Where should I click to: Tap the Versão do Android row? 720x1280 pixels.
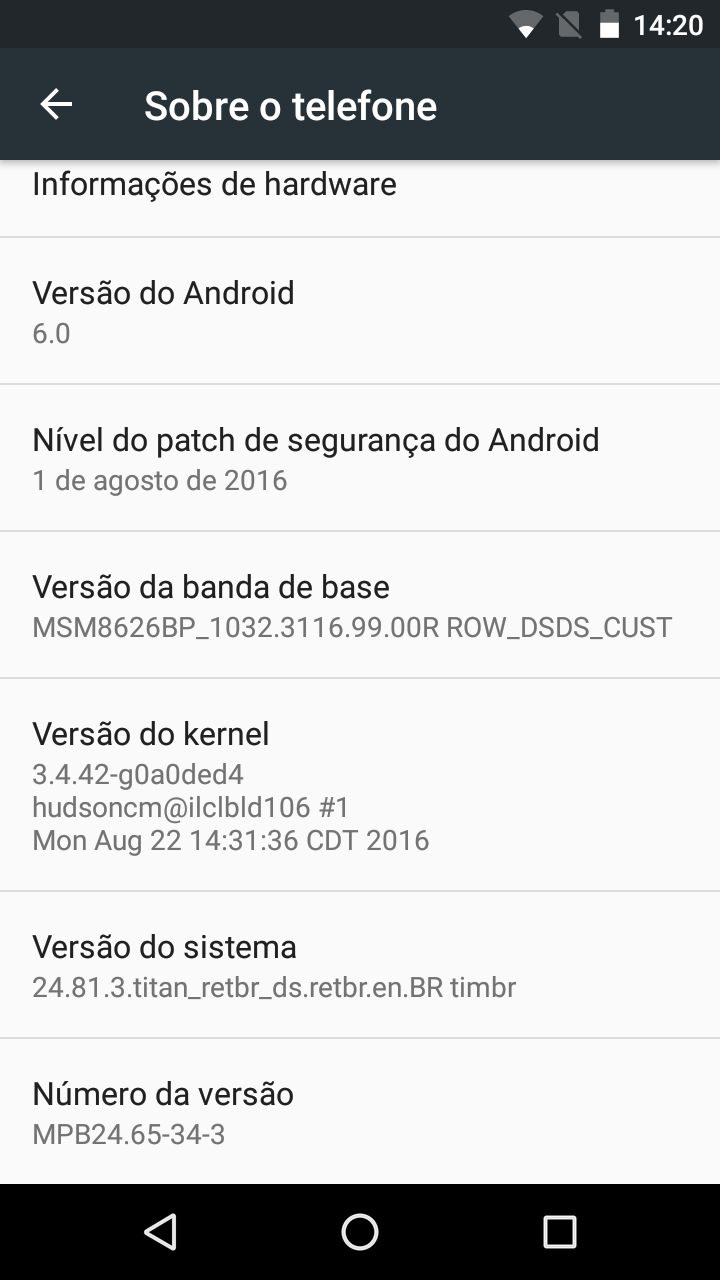[x=360, y=311]
